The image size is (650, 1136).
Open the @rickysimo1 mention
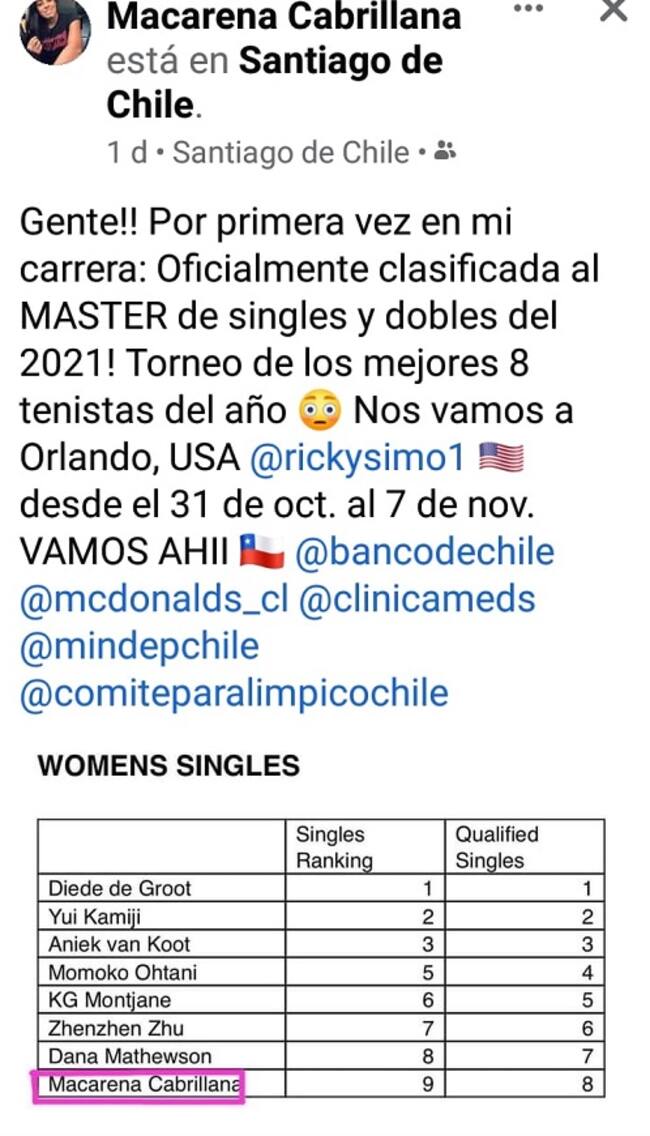(357, 457)
